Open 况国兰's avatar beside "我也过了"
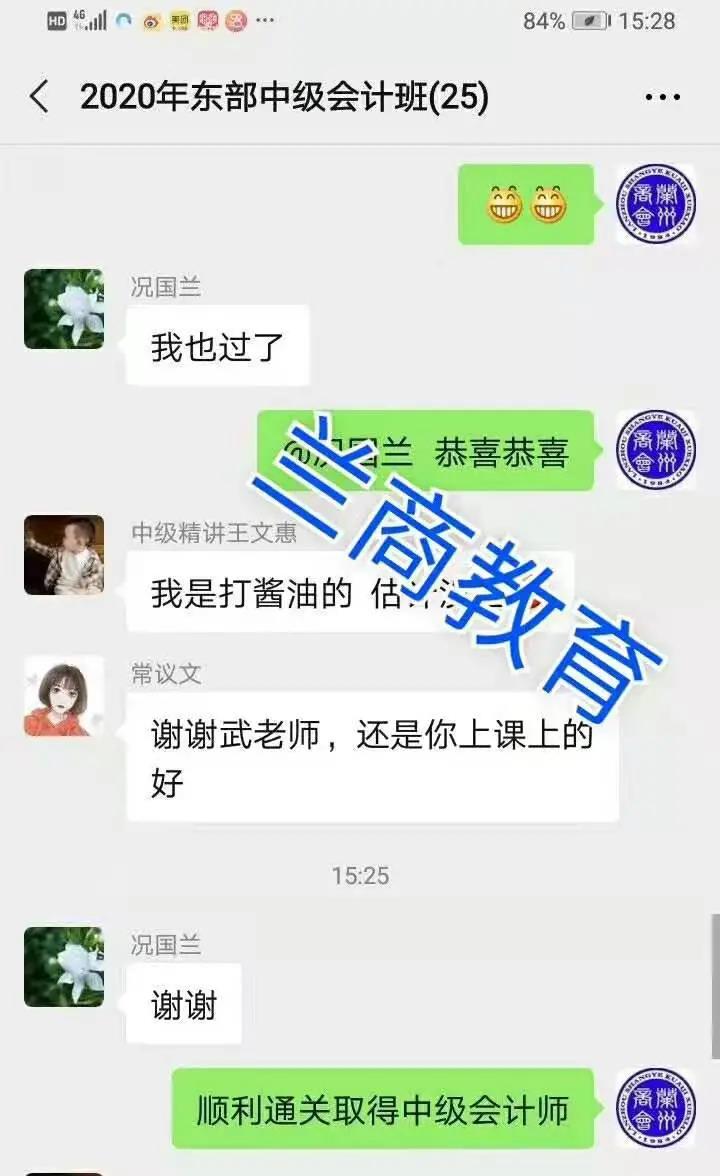 click(x=64, y=309)
